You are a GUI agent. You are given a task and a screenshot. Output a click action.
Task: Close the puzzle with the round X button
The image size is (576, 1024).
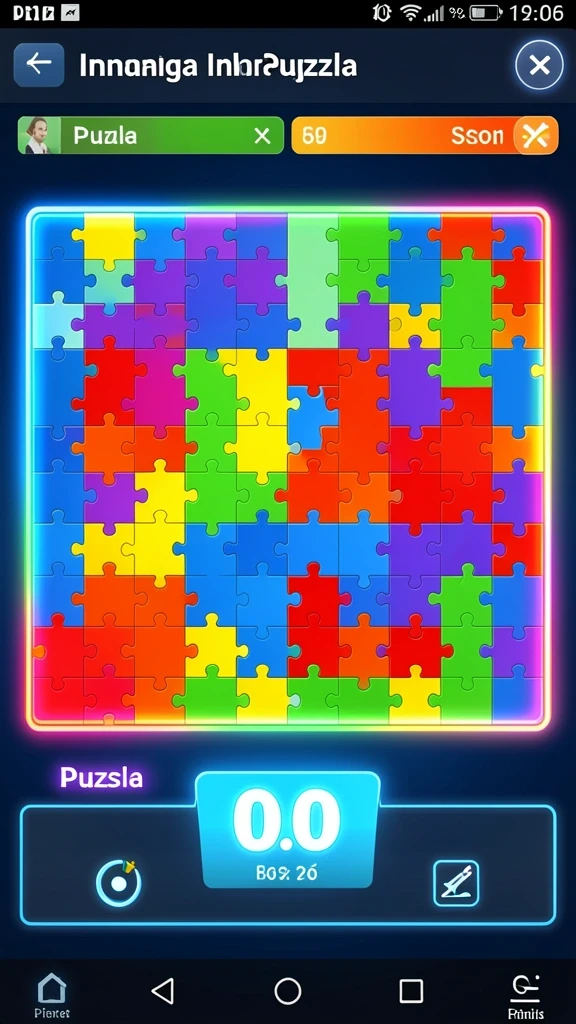539,65
